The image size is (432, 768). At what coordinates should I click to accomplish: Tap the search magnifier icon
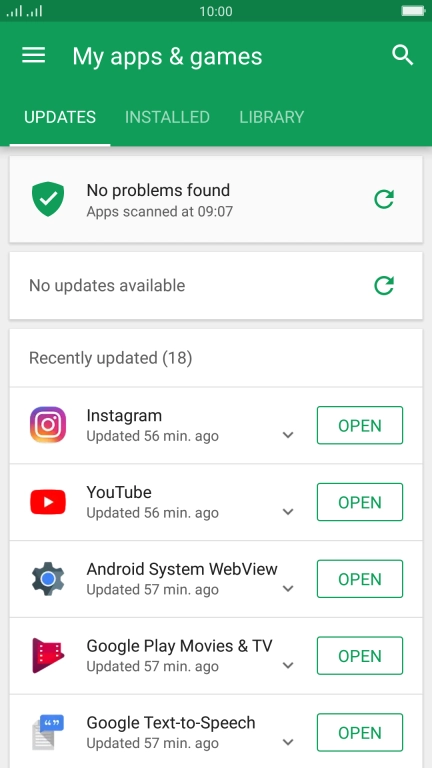pos(403,55)
